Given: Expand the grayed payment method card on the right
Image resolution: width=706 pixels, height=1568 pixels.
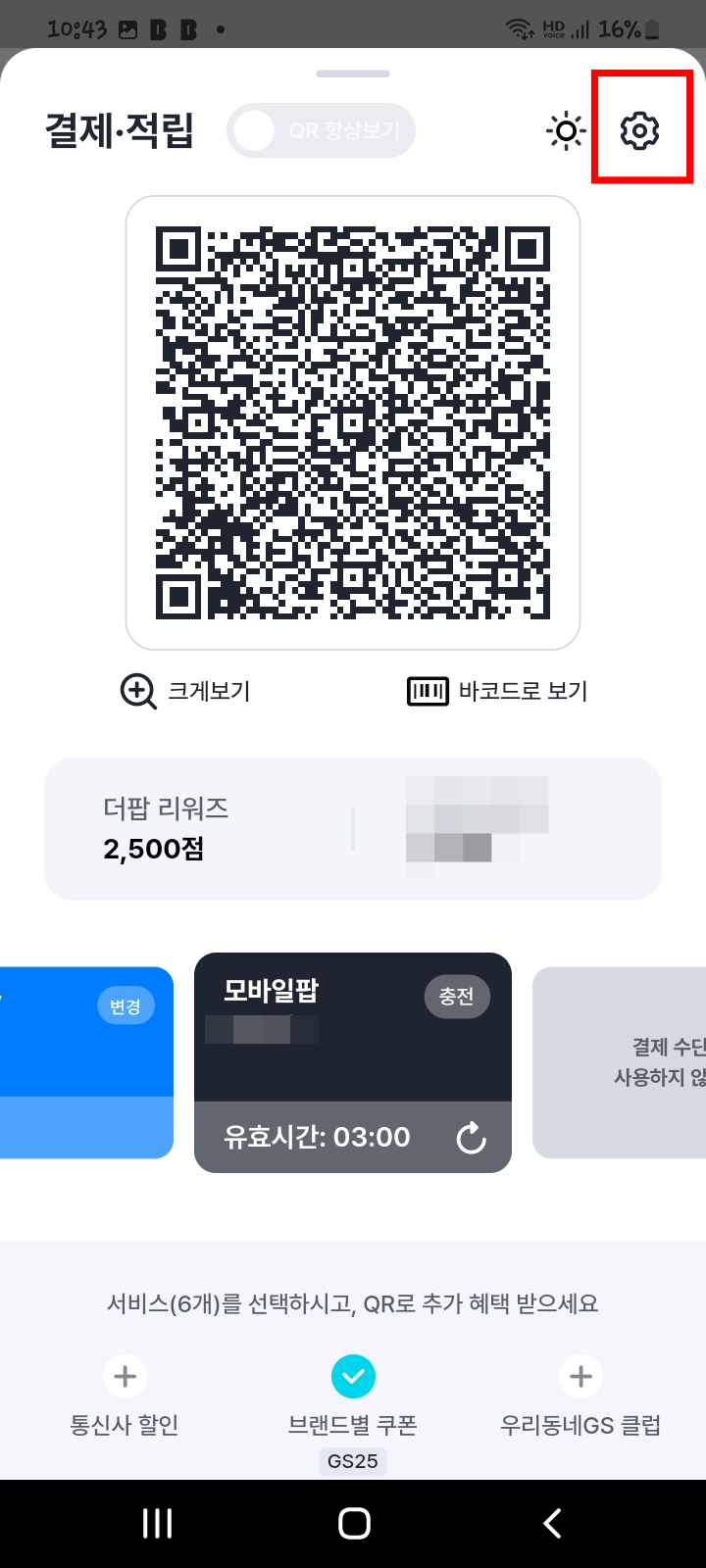Looking at the screenshot, I should coord(628,1062).
